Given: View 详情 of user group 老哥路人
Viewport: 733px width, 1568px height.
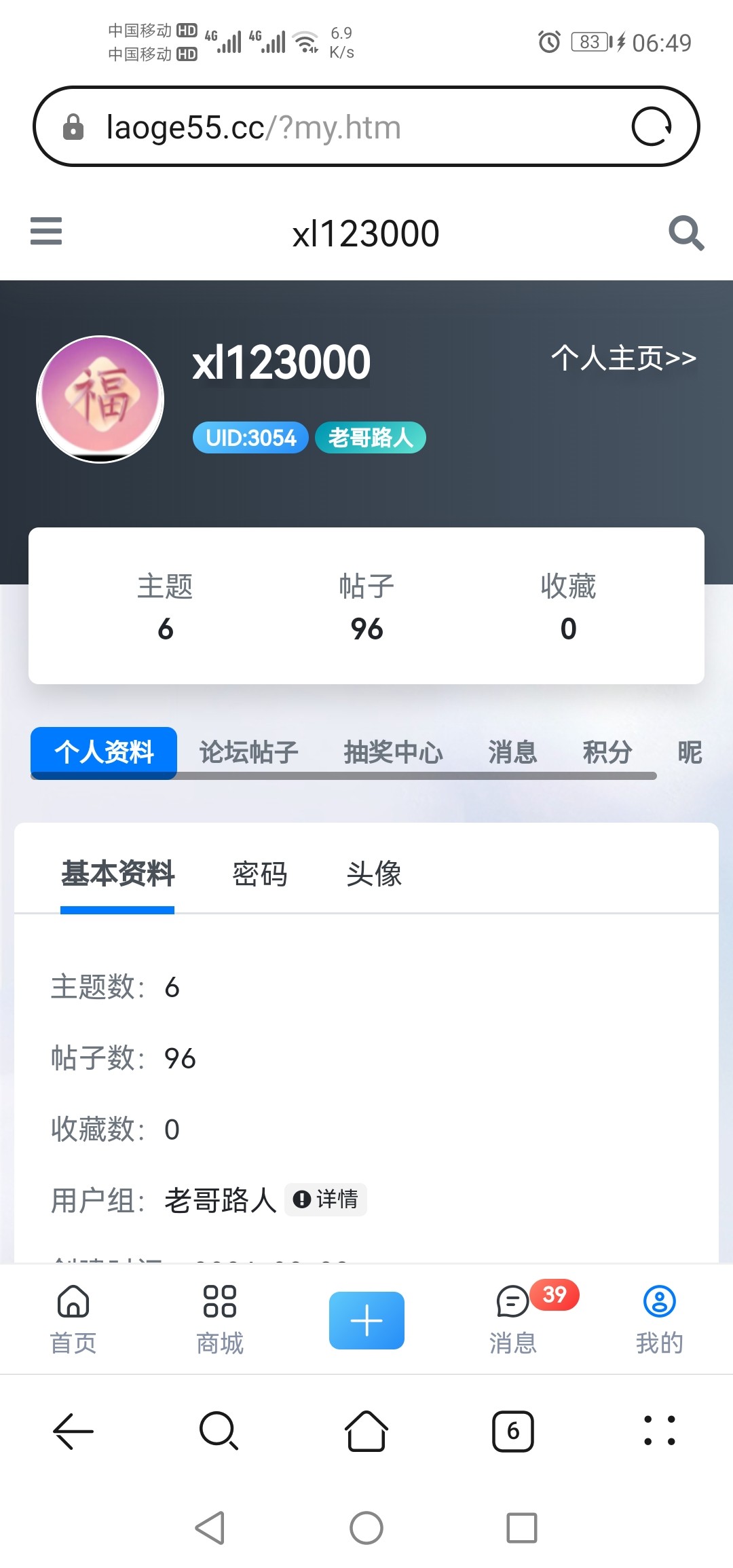Looking at the screenshot, I should pos(326,1199).
